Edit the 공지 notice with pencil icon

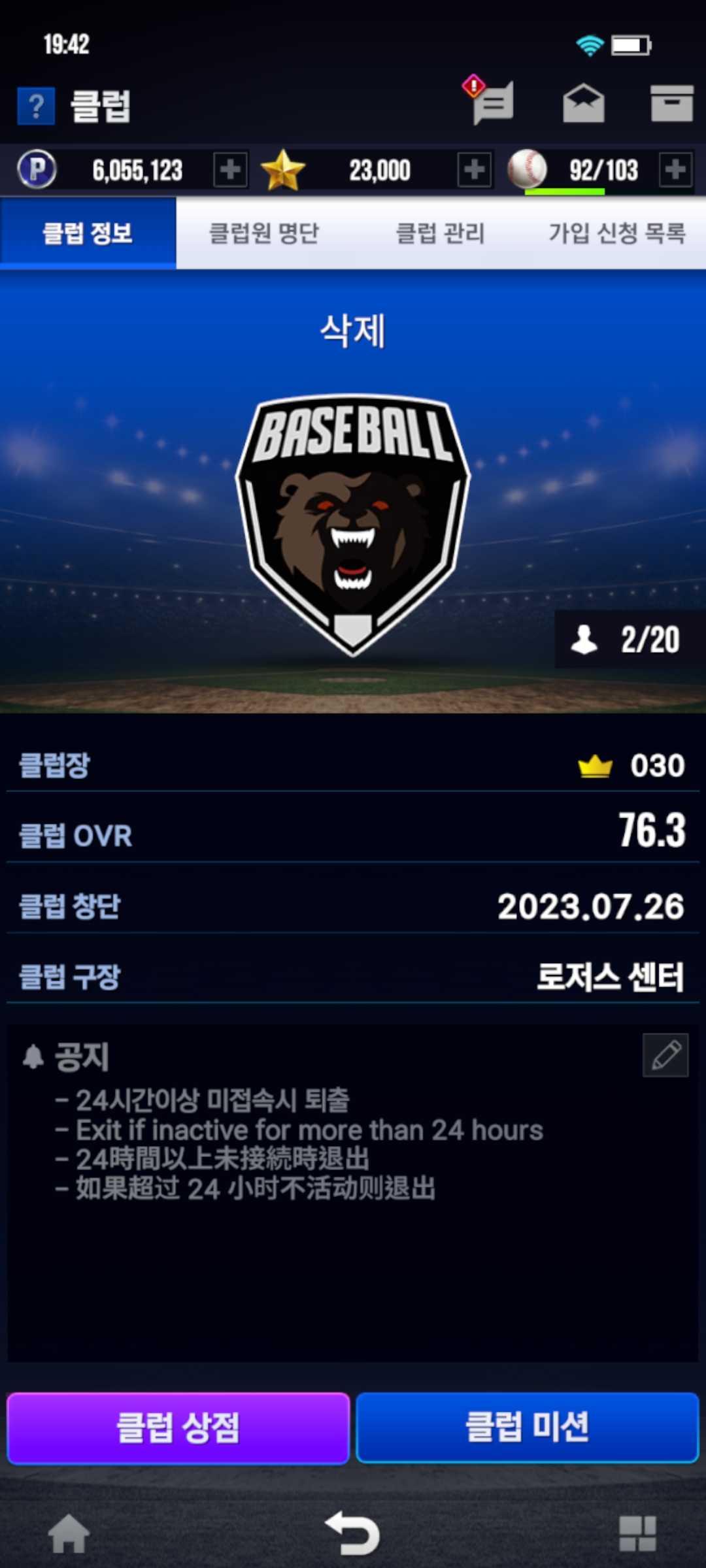point(665,1055)
